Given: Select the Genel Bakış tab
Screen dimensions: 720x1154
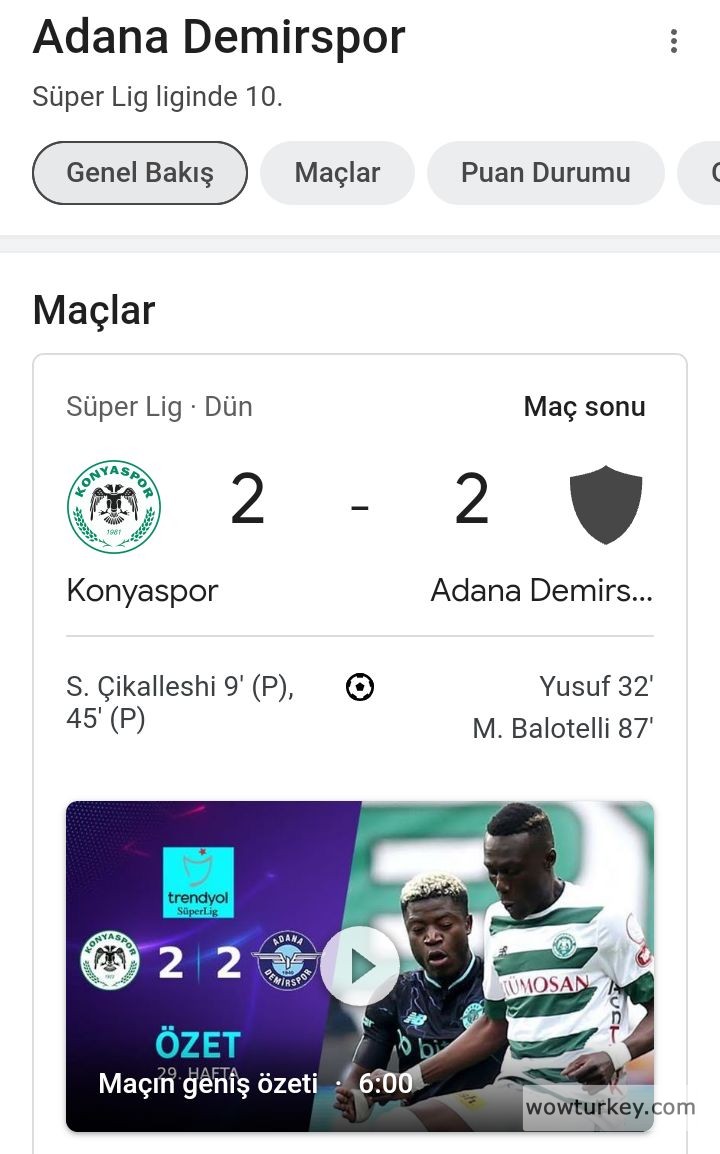Looking at the screenshot, I should 140,173.
